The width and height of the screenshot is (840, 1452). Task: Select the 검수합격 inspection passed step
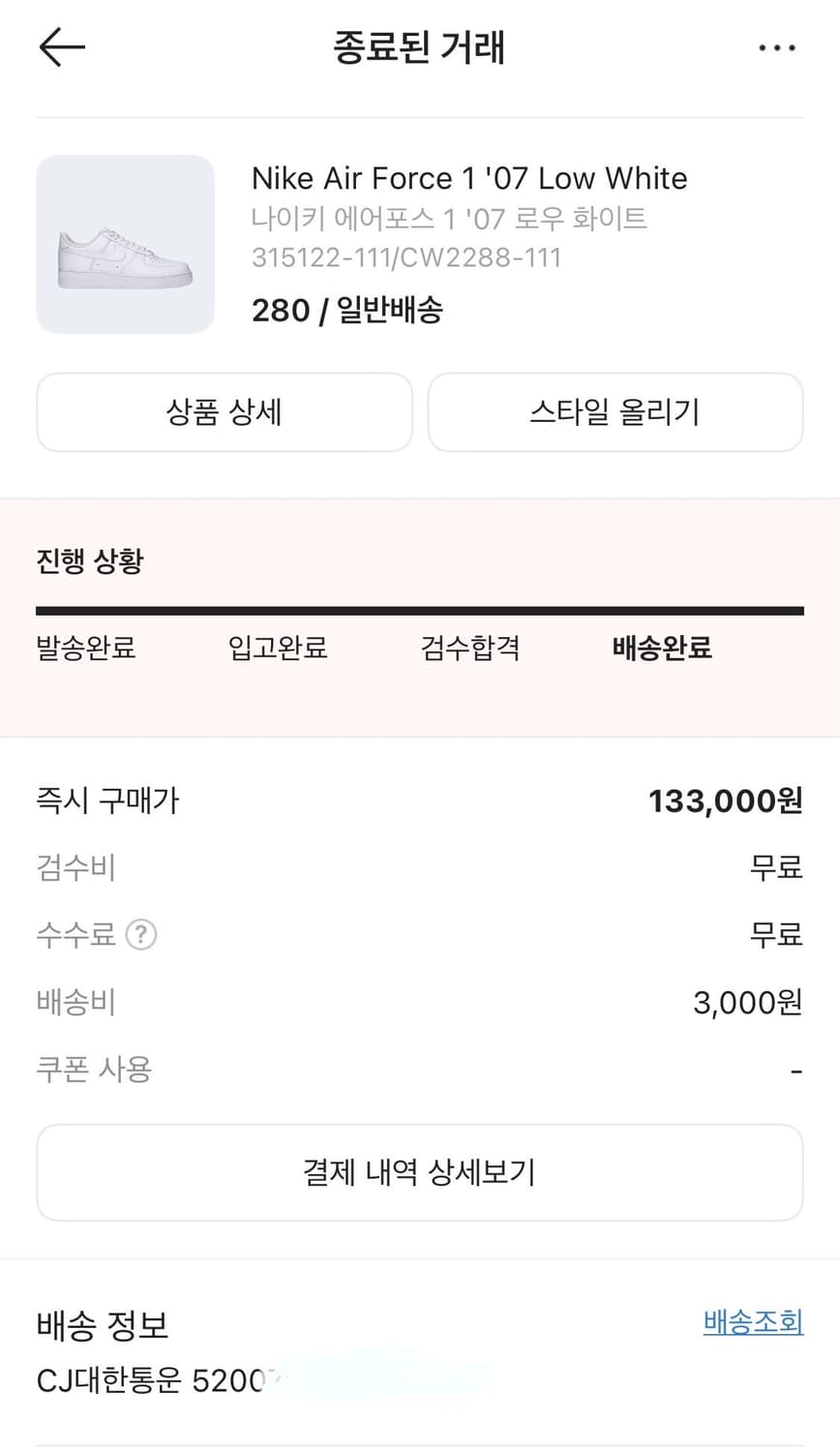pos(469,649)
